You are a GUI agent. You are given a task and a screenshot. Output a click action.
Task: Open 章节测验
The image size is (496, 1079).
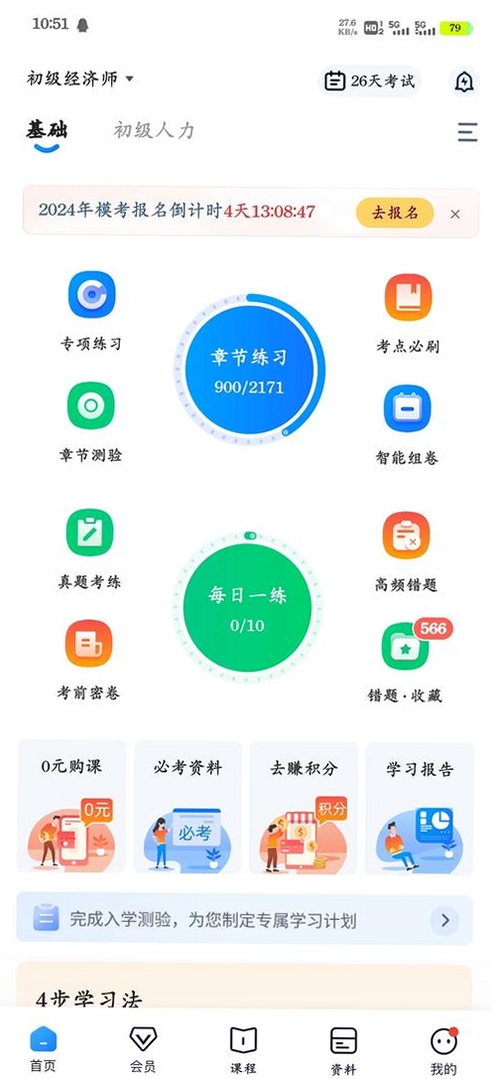click(91, 423)
